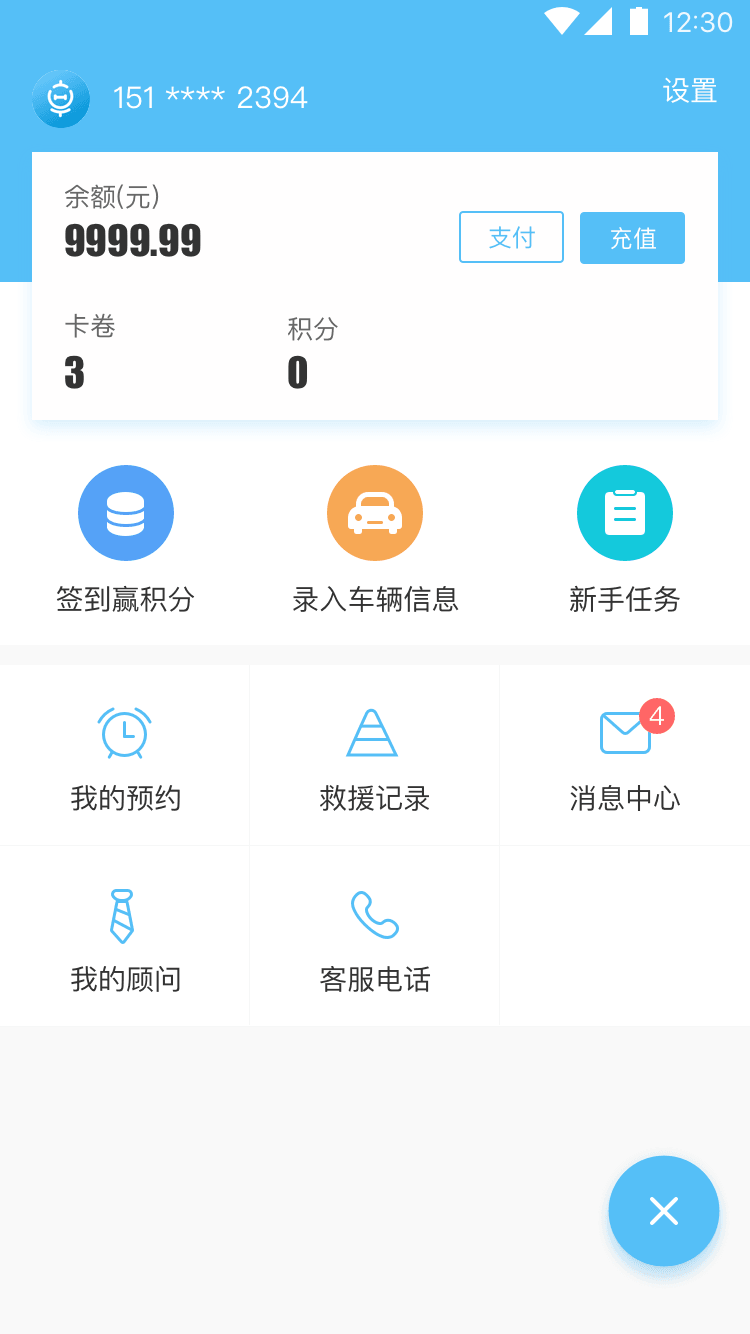Open 消息中心 envelope icon

tap(624, 733)
